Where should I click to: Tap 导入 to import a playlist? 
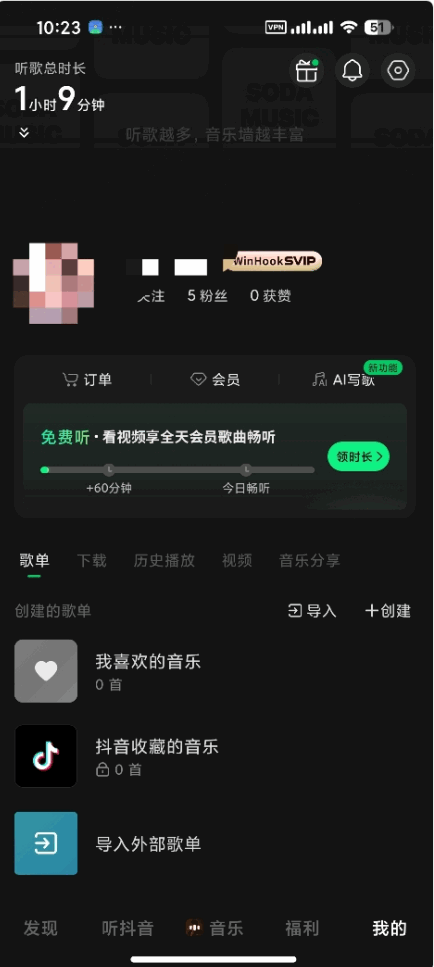point(312,611)
